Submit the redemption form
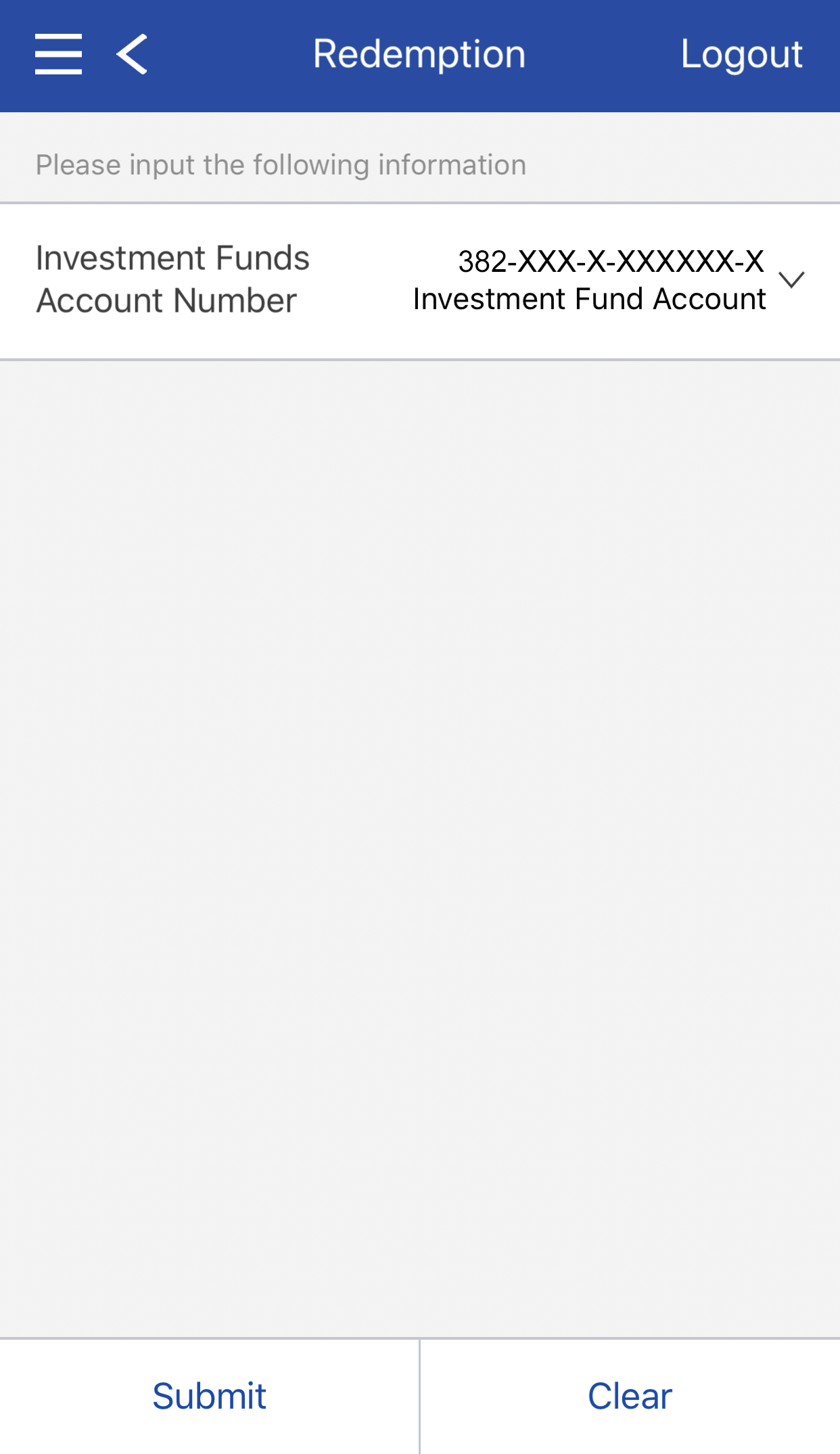Screen dimensions: 840x1454 point(209,1396)
